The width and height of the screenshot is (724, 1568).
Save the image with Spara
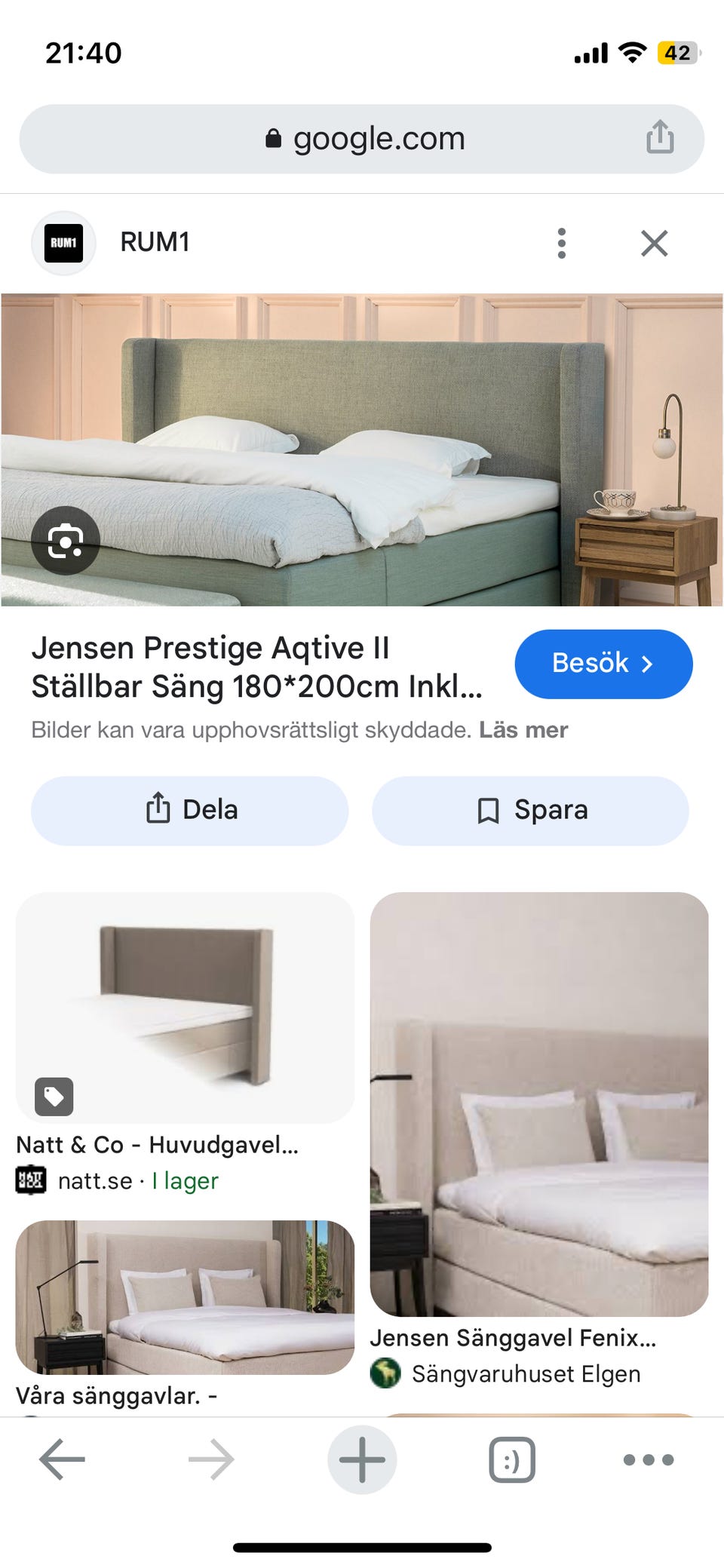tap(531, 810)
